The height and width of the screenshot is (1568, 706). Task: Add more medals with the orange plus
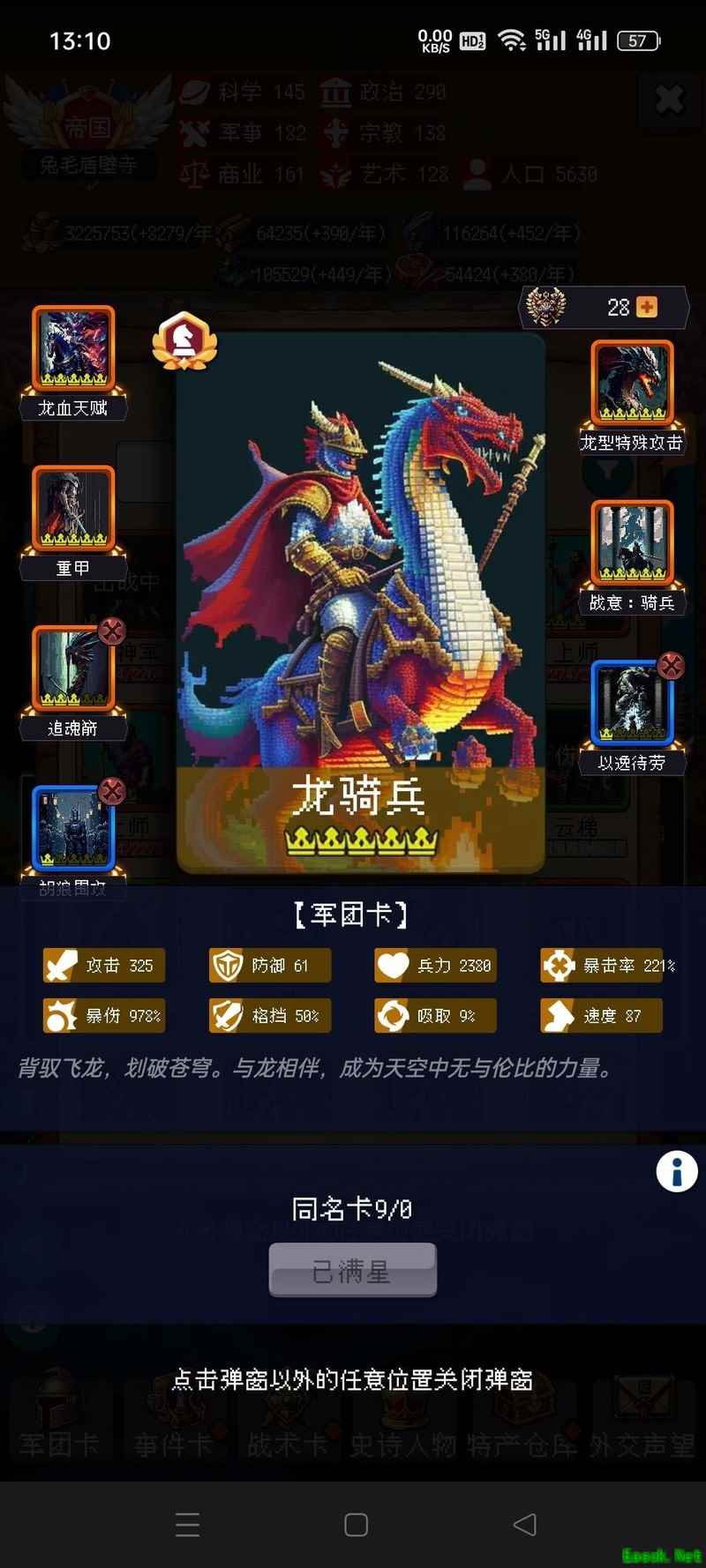pos(647,307)
